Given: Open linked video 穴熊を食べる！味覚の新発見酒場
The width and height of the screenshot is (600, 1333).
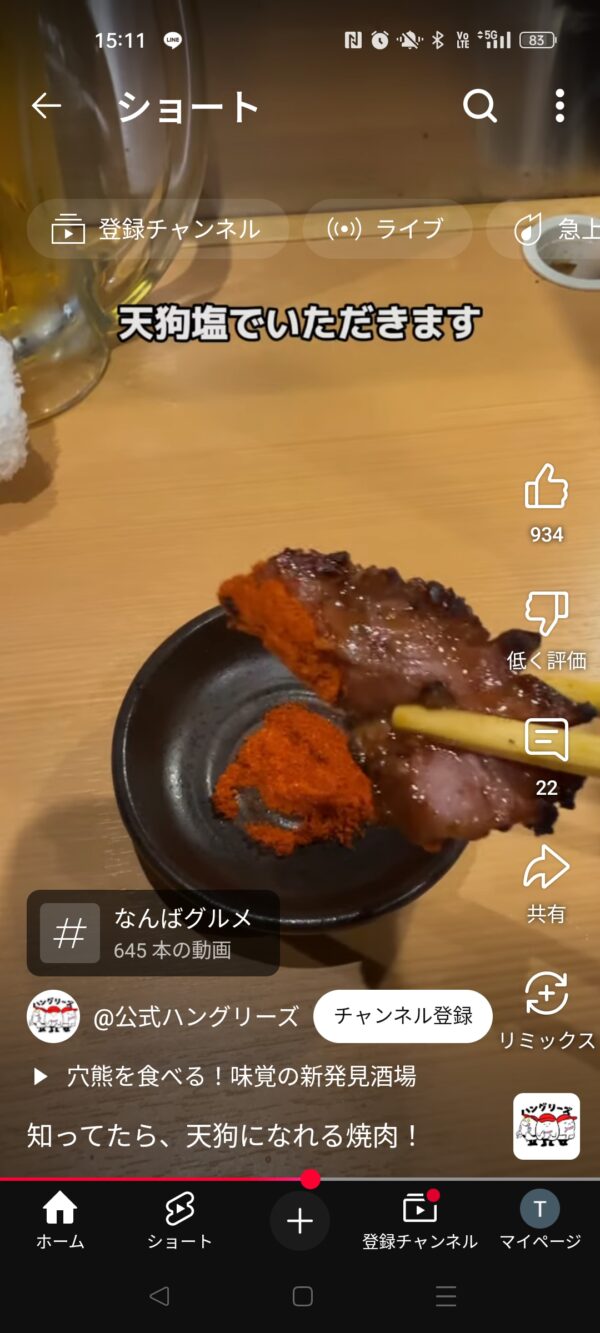Looking at the screenshot, I should pos(225,1076).
